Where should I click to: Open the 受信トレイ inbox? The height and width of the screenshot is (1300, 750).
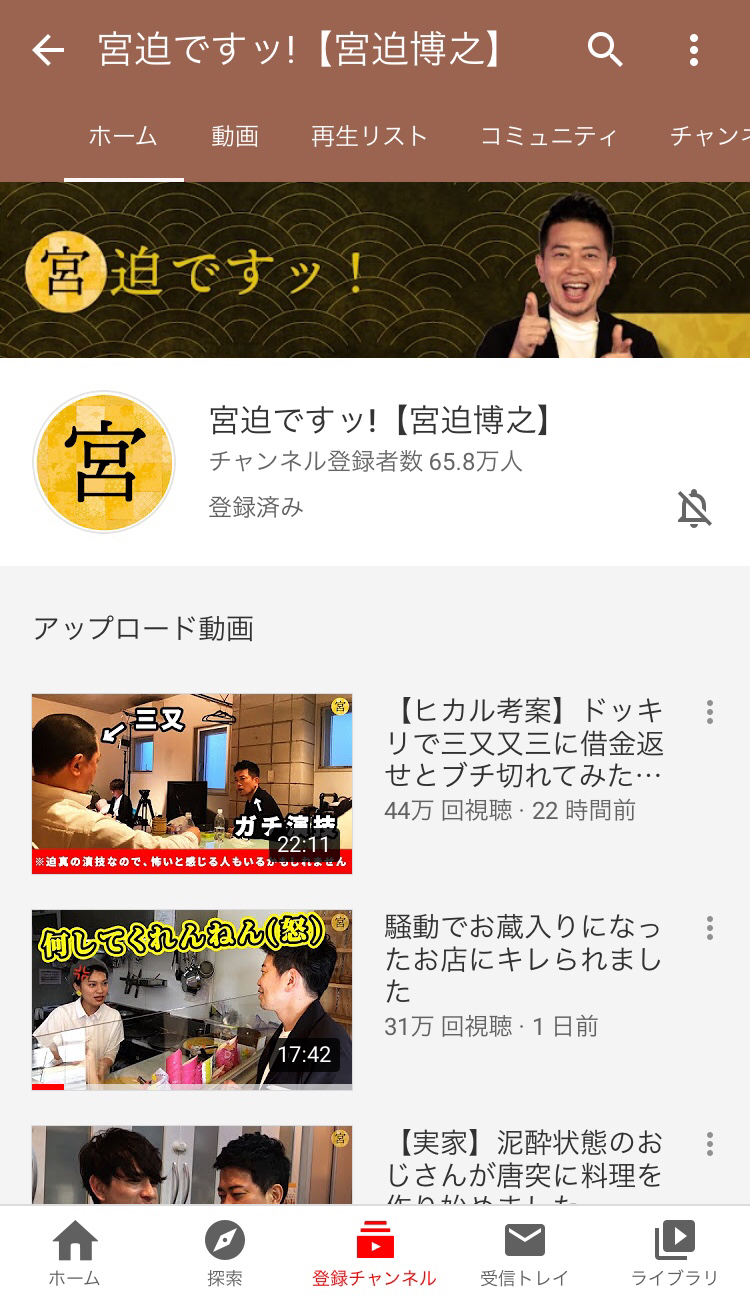(x=524, y=1254)
